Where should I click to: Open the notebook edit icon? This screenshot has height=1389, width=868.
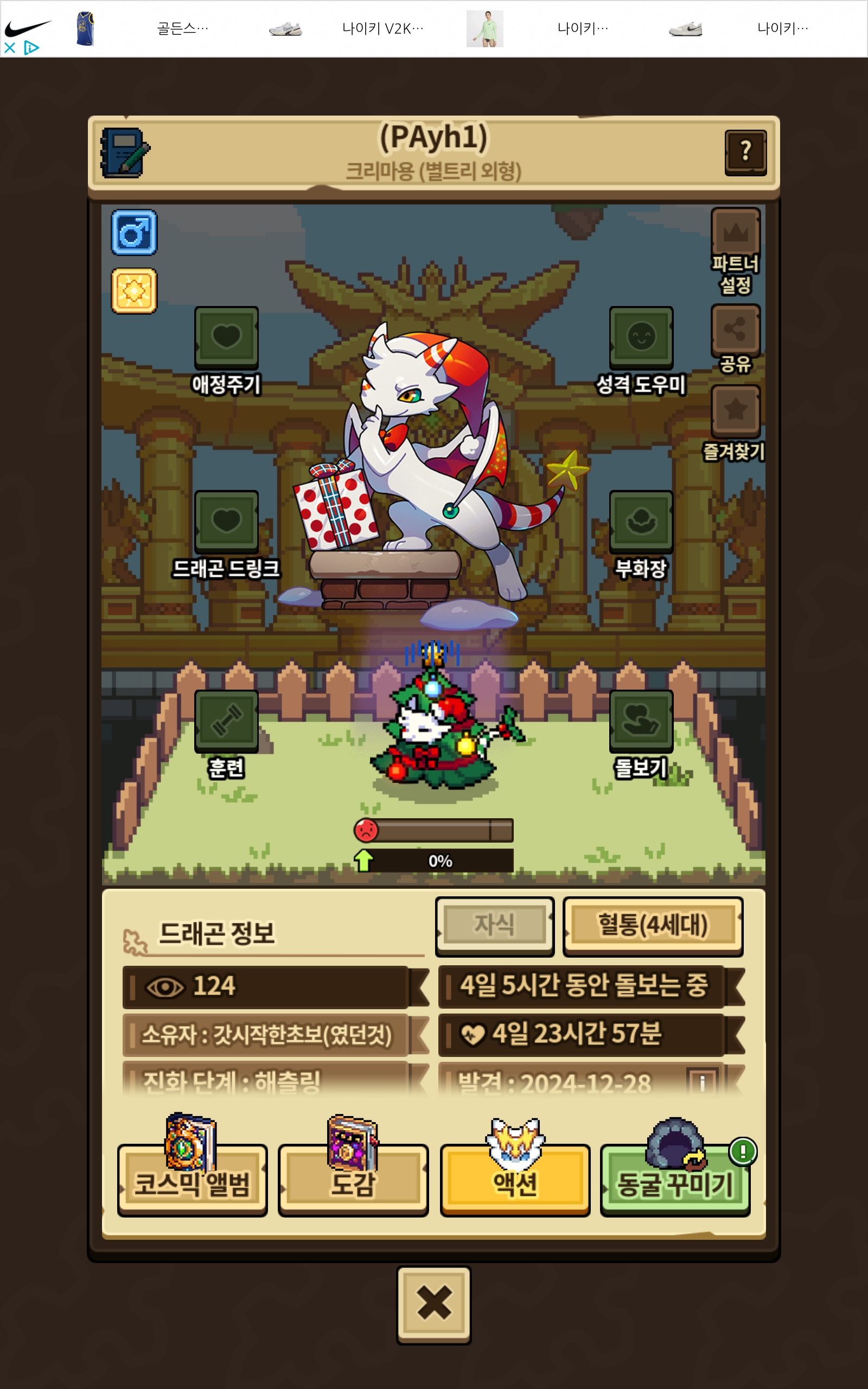click(125, 152)
